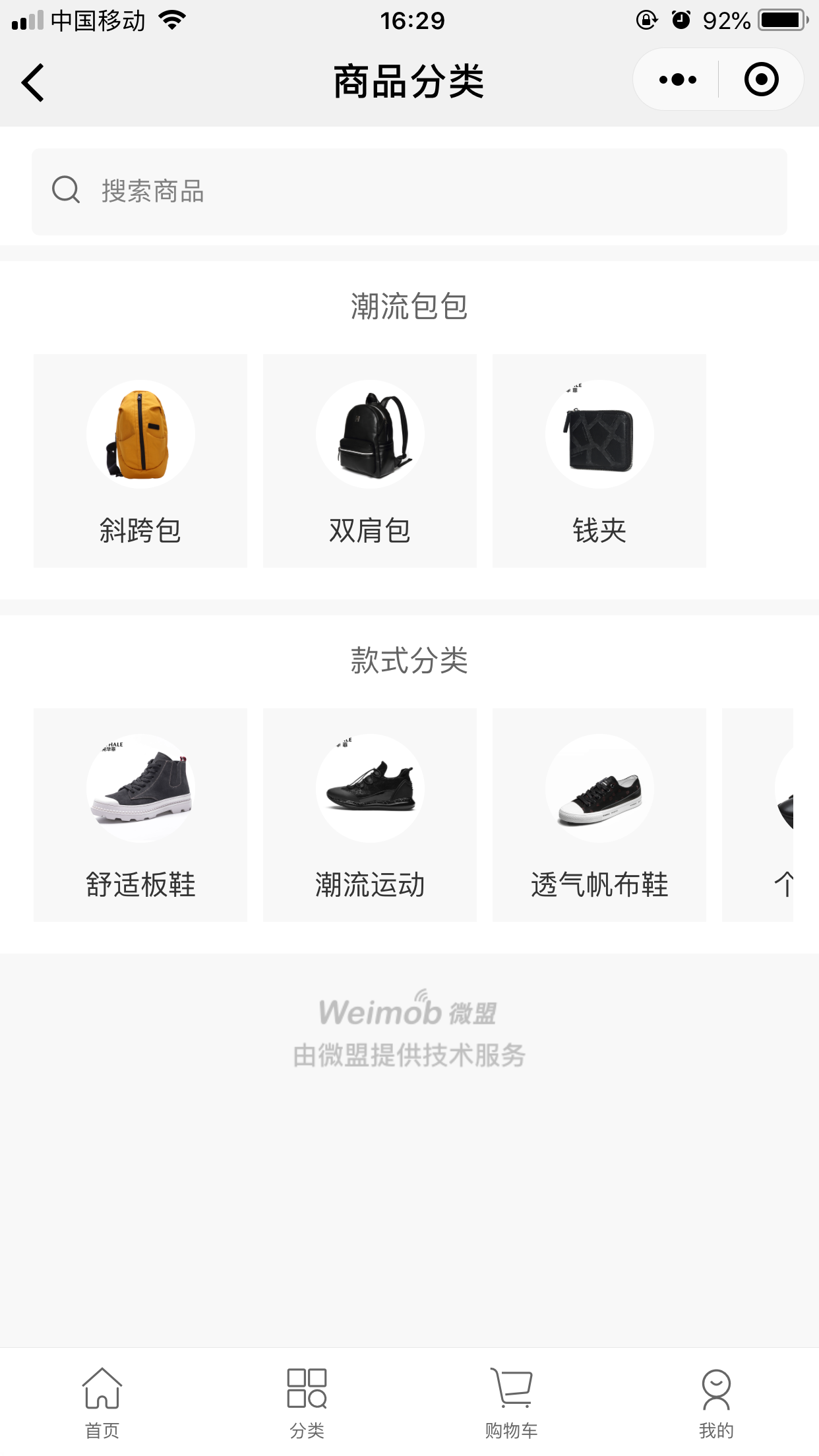Tap the 搜索商品 search box
Viewport: 819px width, 1456px height.
[x=409, y=192]
